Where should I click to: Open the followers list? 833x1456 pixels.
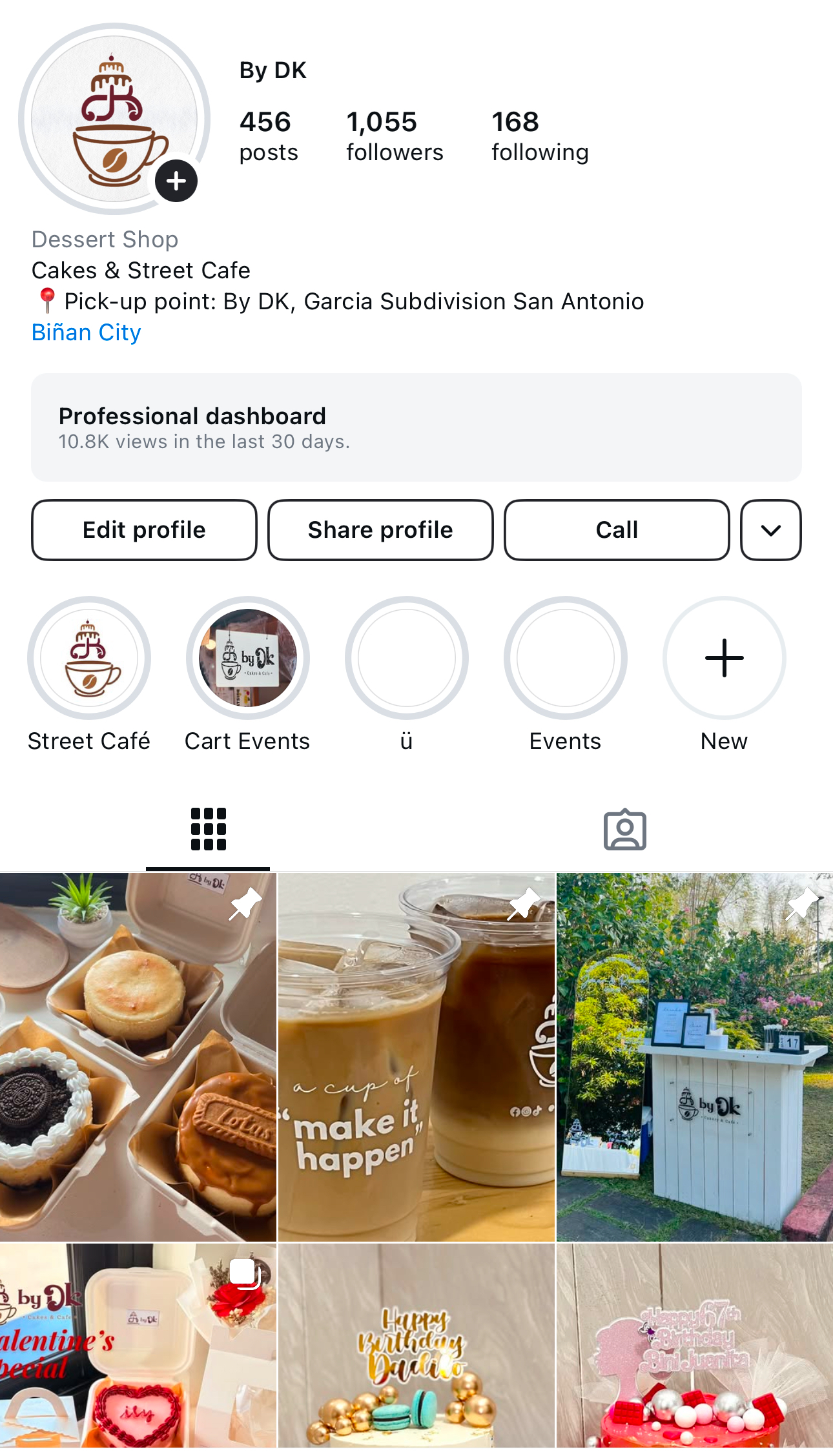click(395, 136)
